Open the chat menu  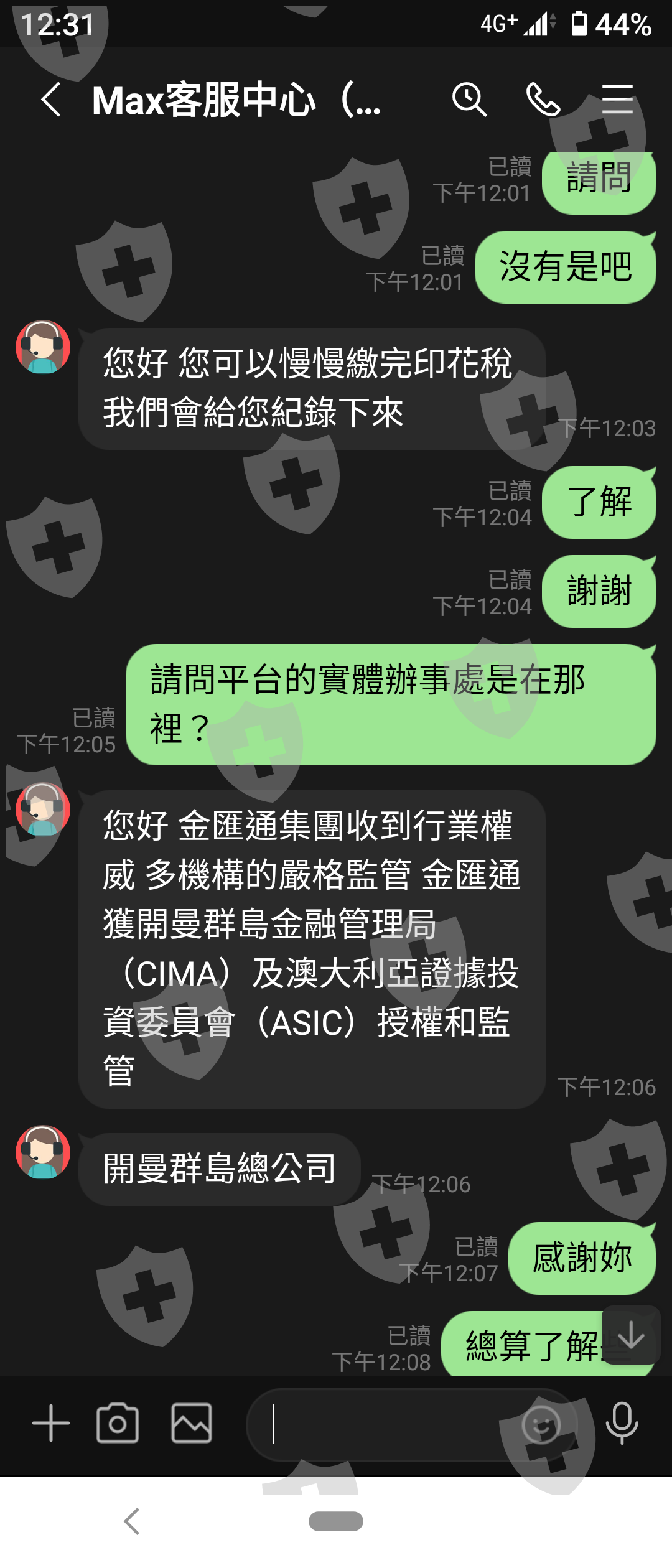point(617,100)
